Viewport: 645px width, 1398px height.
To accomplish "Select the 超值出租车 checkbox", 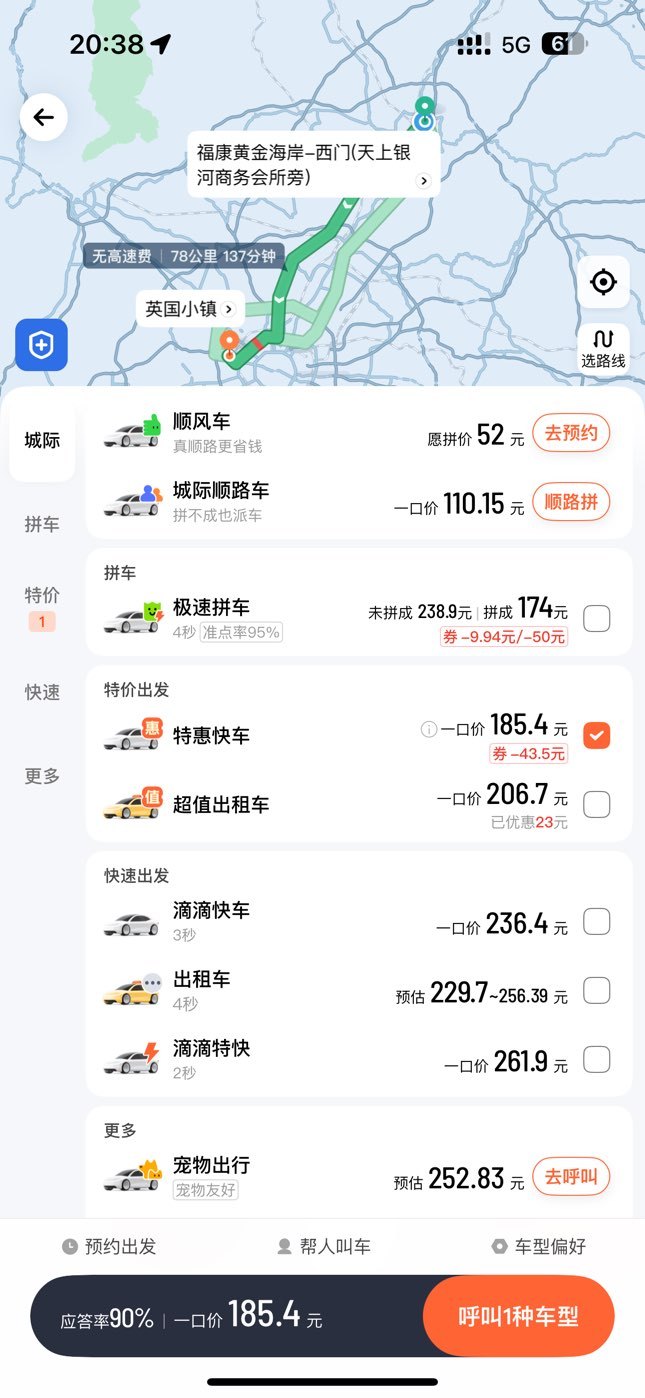I will point(597,804).
